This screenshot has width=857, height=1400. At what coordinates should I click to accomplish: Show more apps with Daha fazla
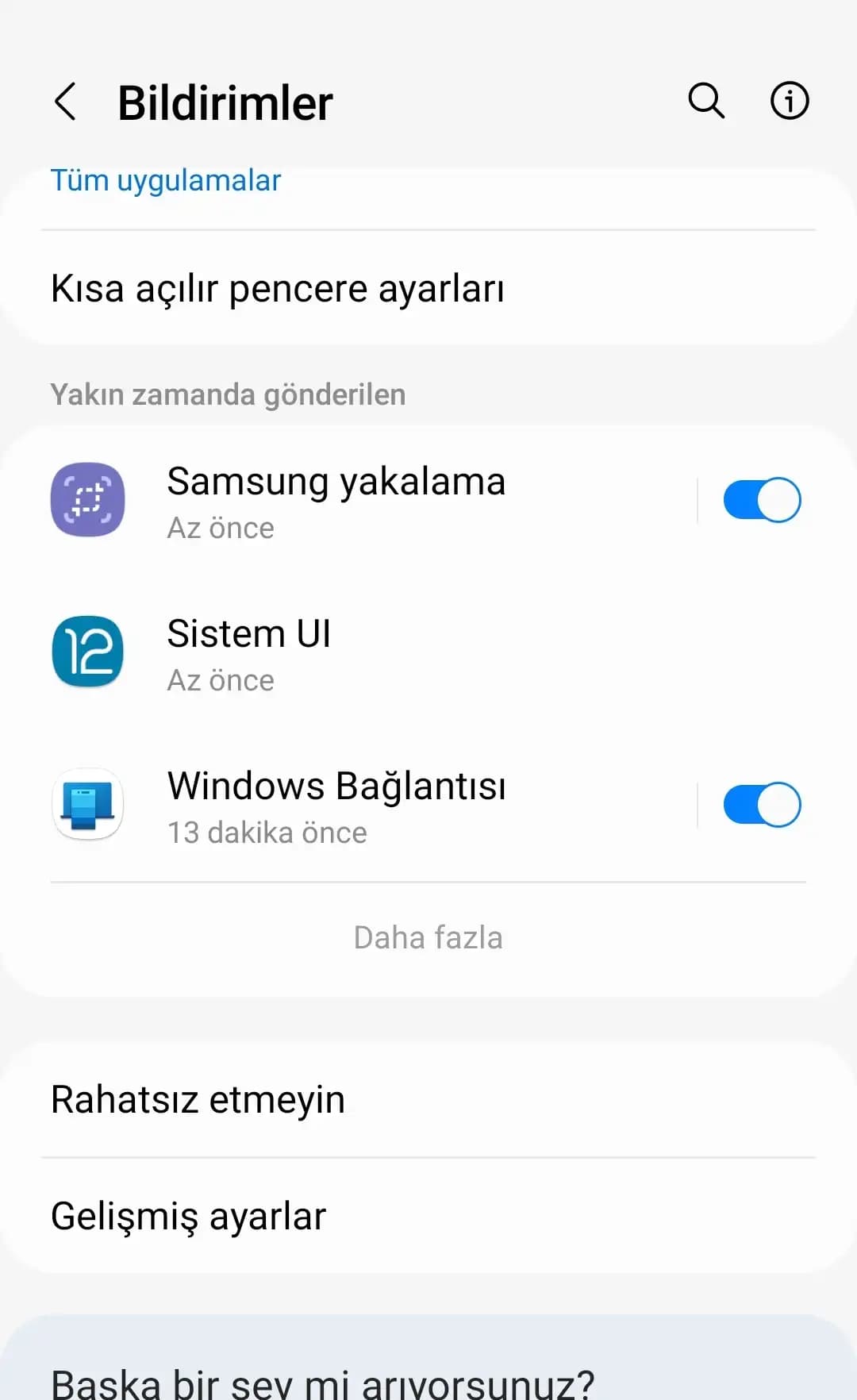point(428,937)
